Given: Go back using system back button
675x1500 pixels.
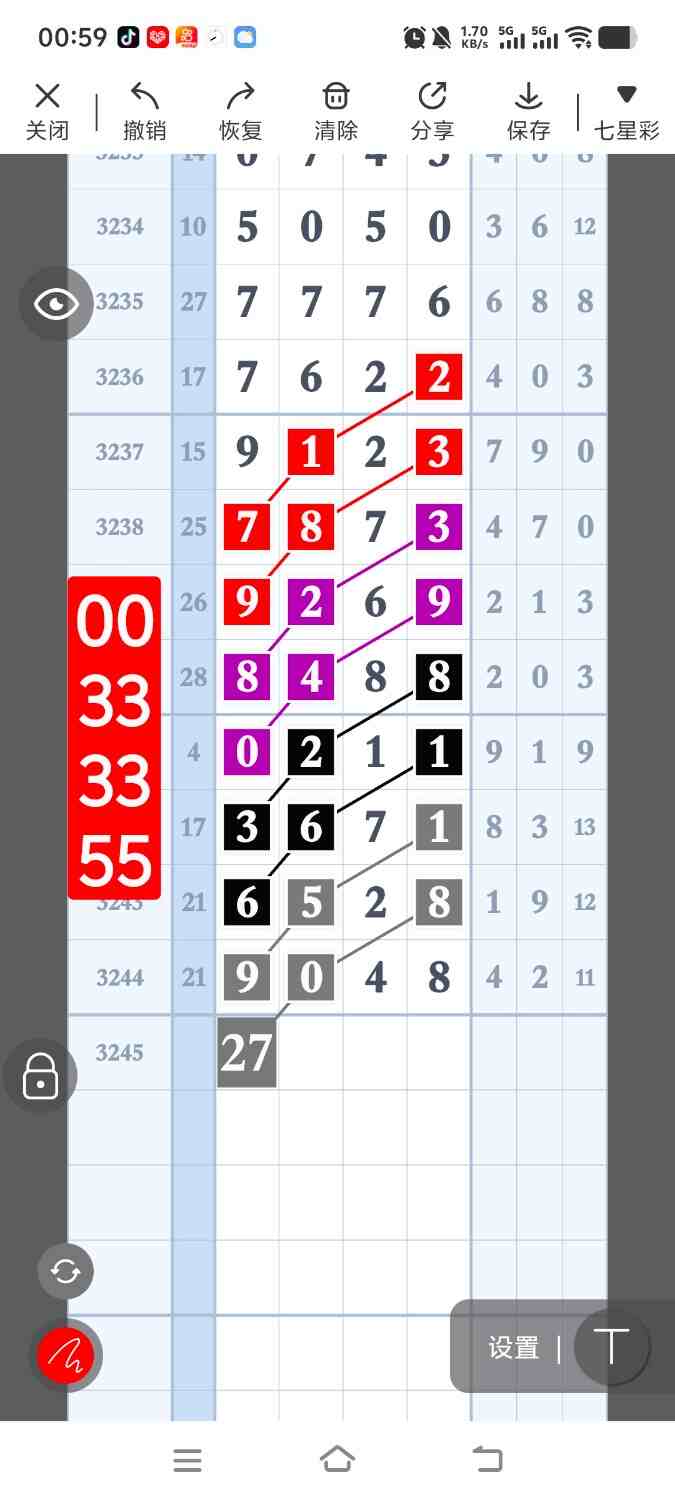Looking at the screenshot, I should [x=488, y=1460].
